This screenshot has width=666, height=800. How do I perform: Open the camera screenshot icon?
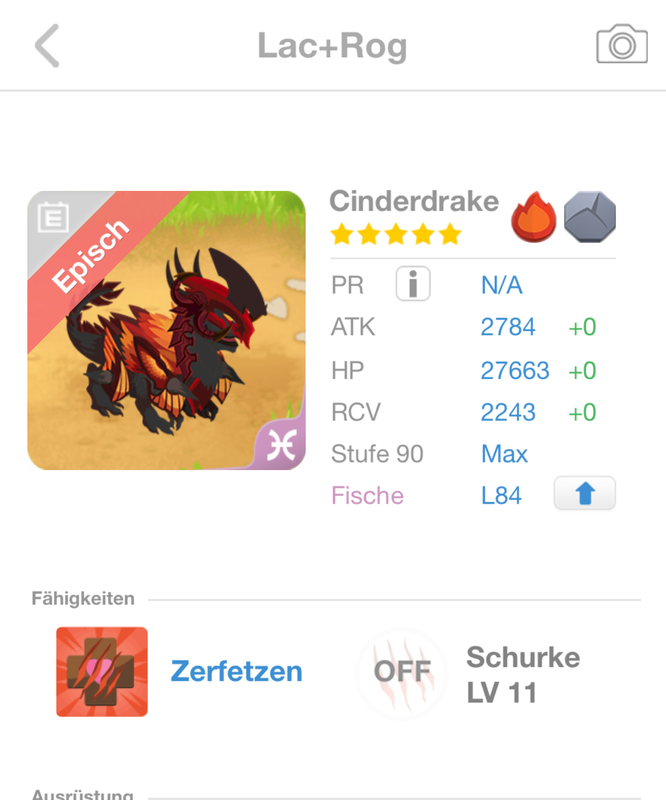(x=621, y=45)
